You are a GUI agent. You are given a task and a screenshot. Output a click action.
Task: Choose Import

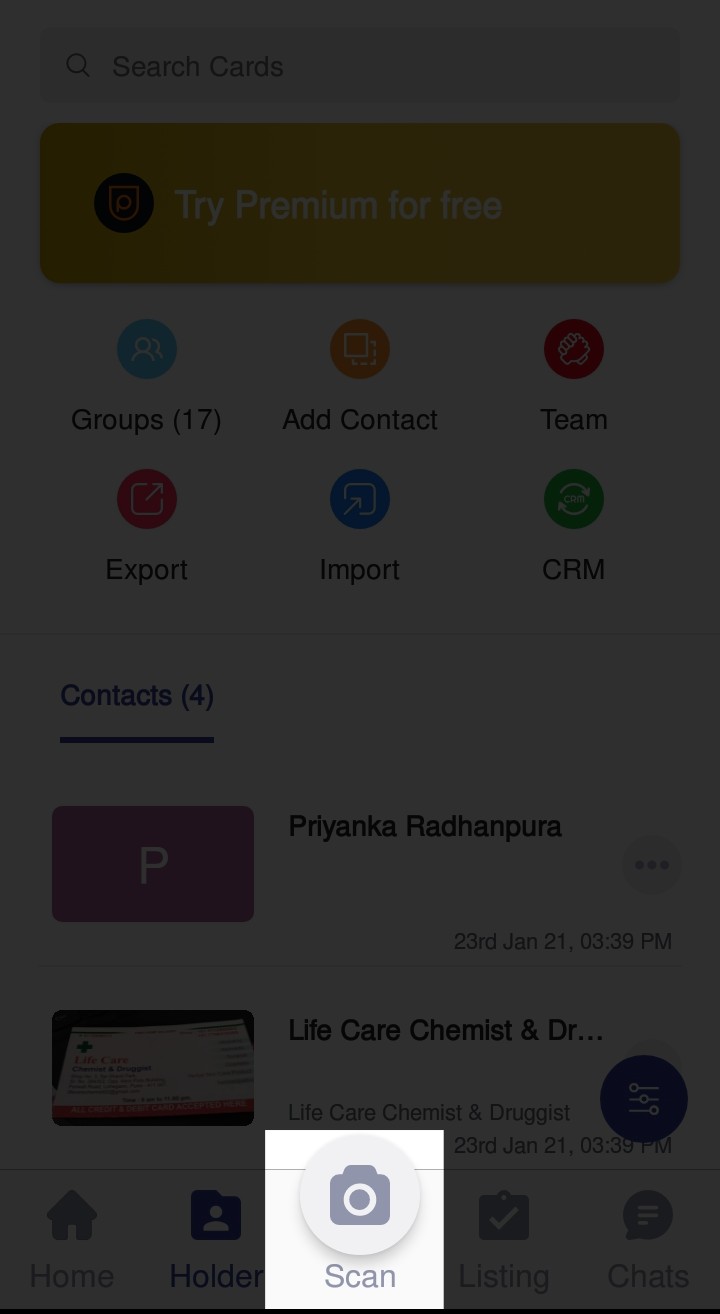tap(360, 525)
